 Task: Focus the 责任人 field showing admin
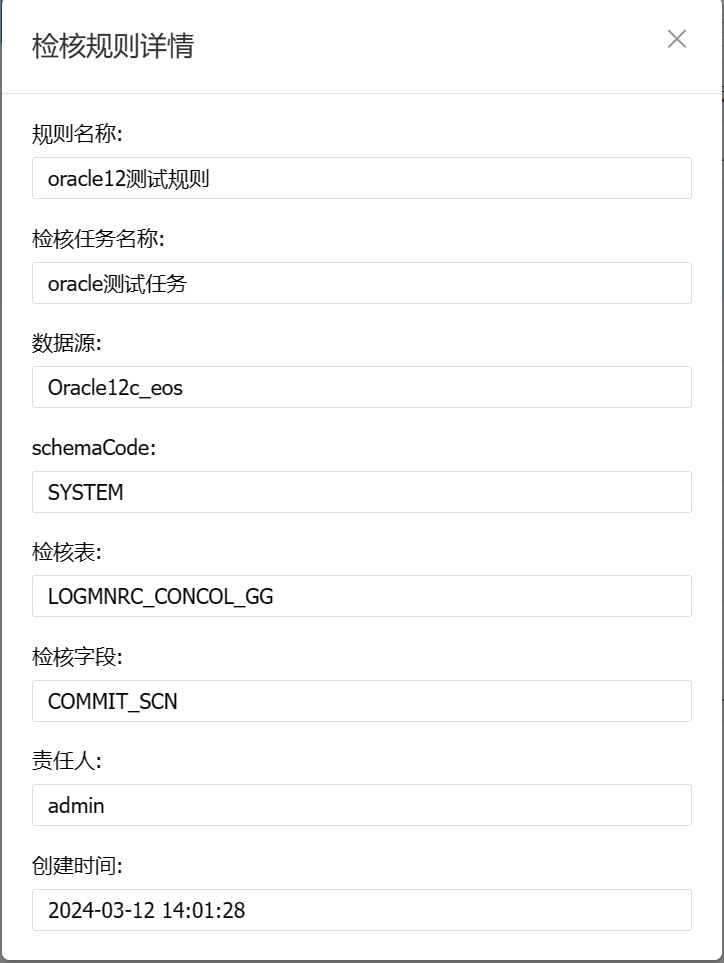click(x=361, y=805)
